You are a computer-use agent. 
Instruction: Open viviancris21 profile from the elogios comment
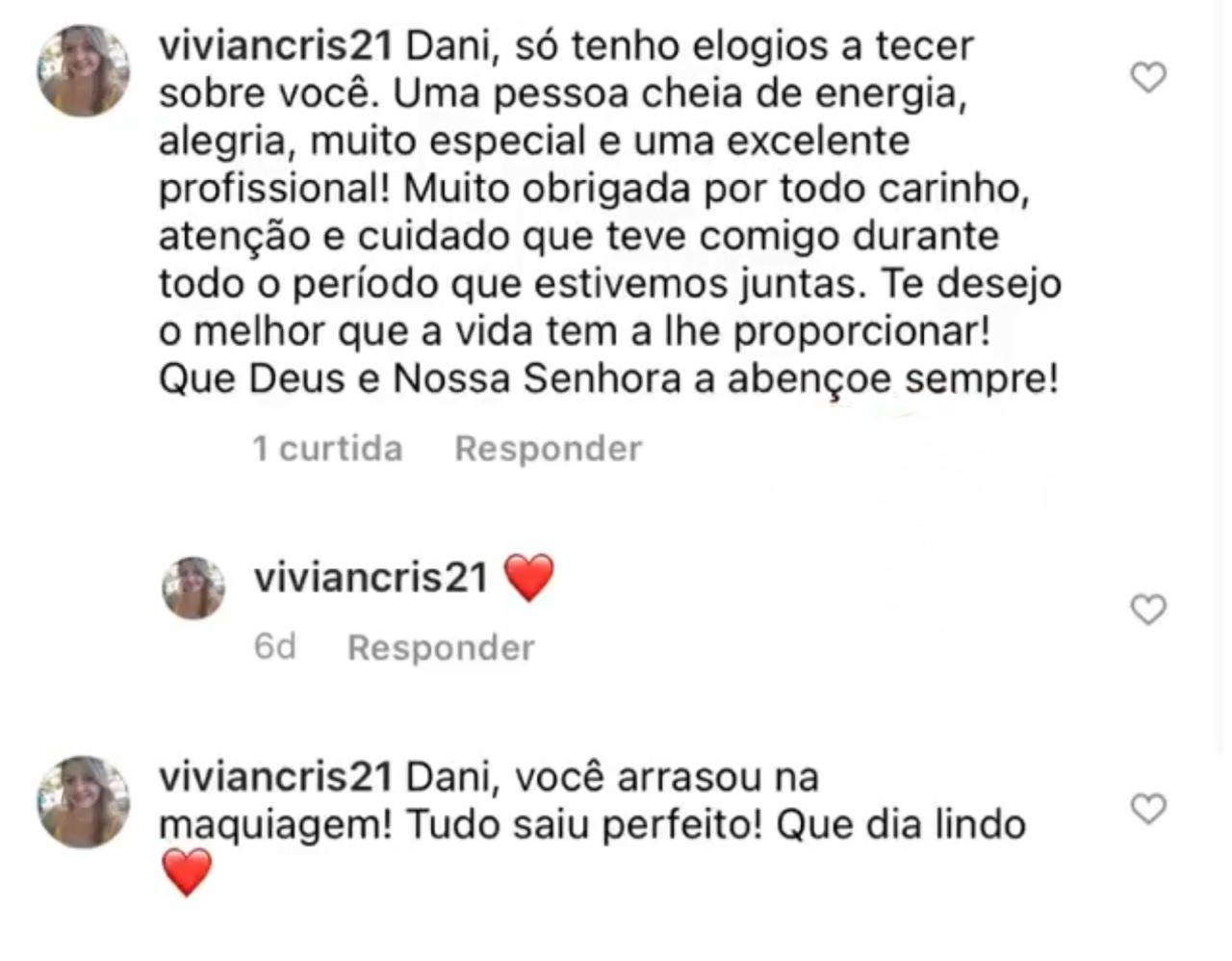(275, 46)
